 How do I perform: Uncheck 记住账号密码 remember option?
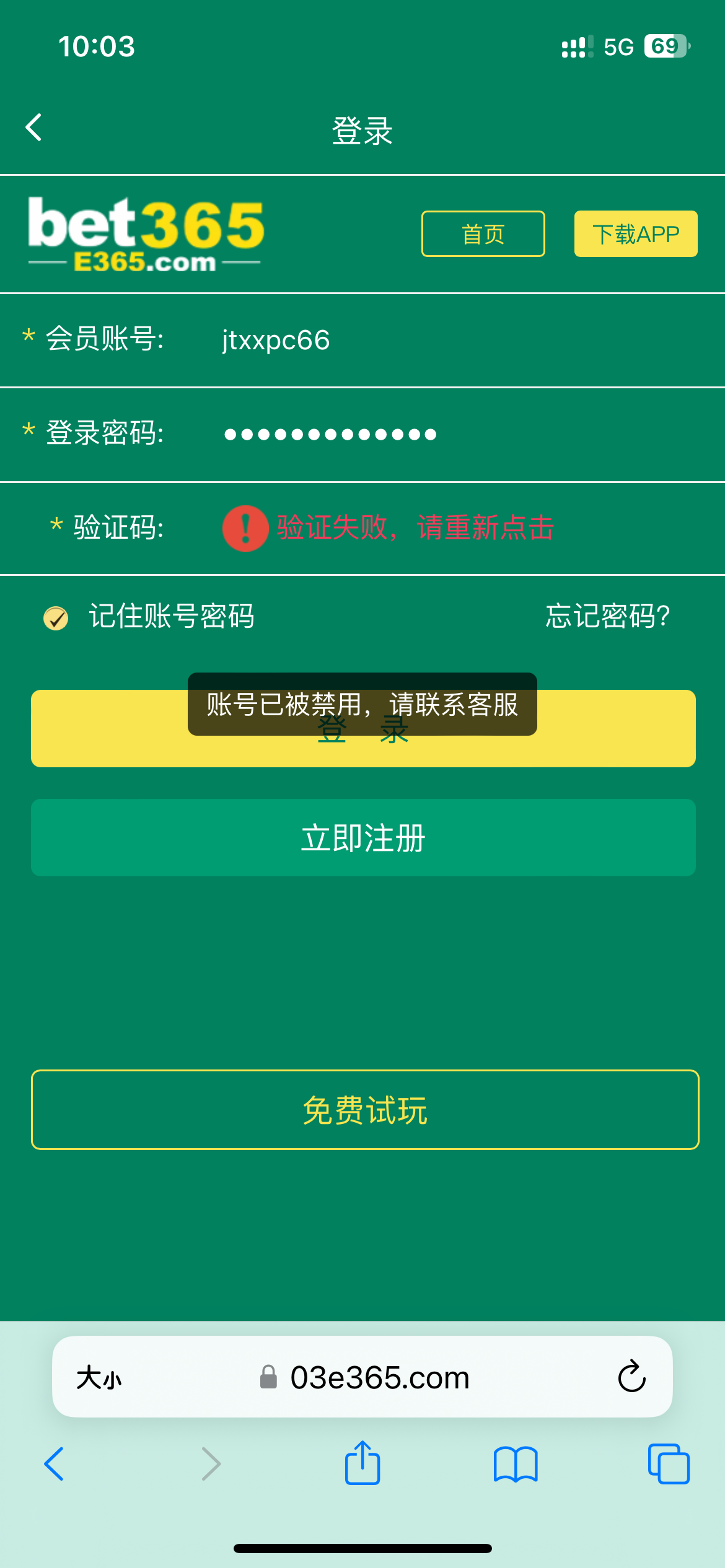pos(56,617)
